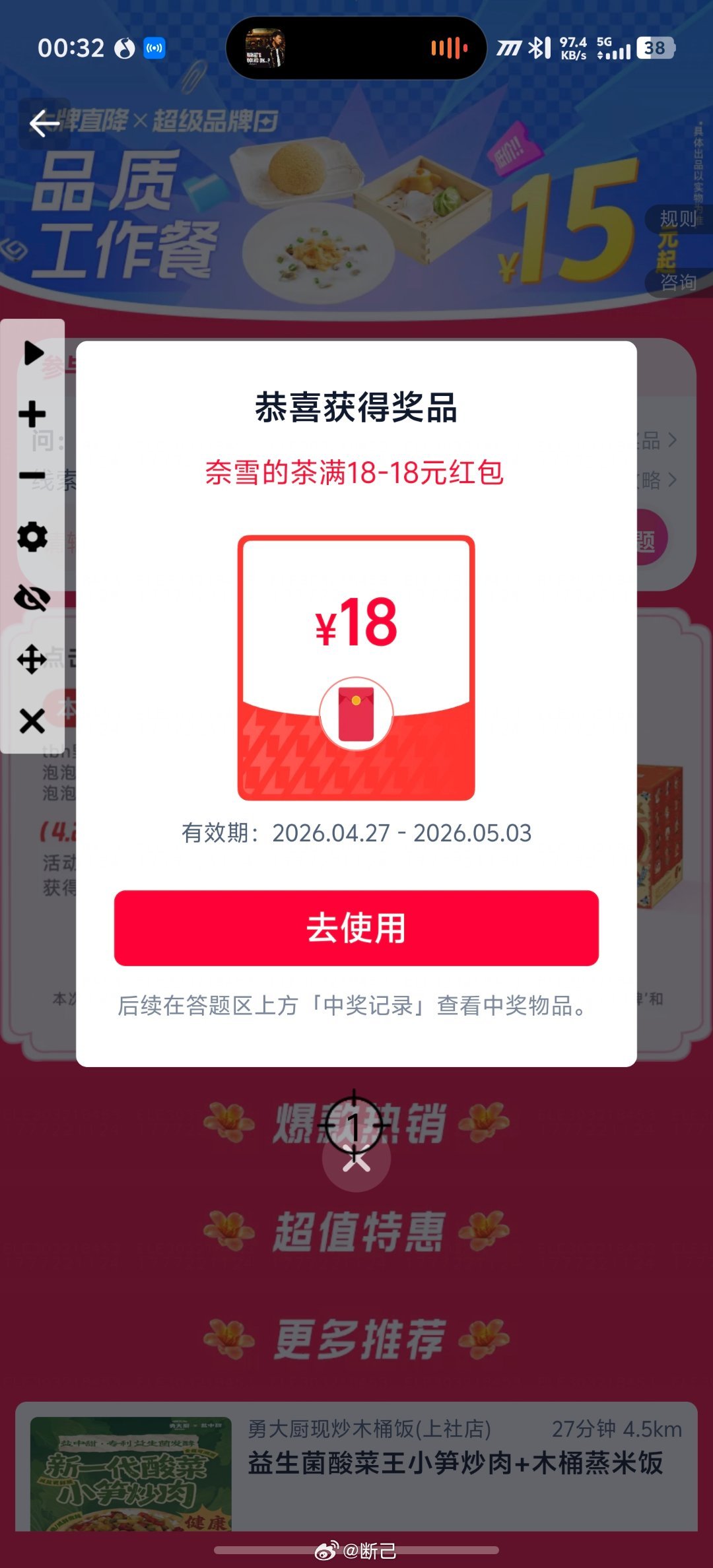Open the auto-clicker settings gear
This screenshot has height=1568, width=713.
coord(32,537)
